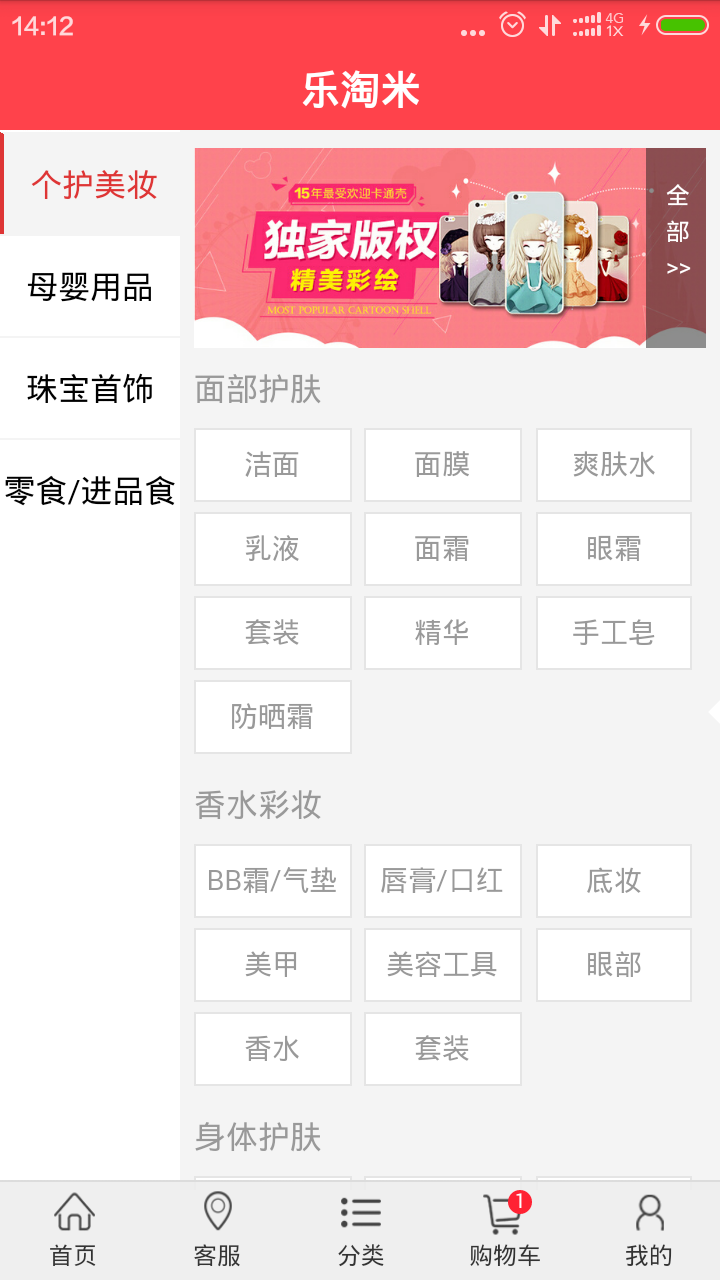Open the 购物车 shopping cart
720x1280 pixels.
[504, 1231]
